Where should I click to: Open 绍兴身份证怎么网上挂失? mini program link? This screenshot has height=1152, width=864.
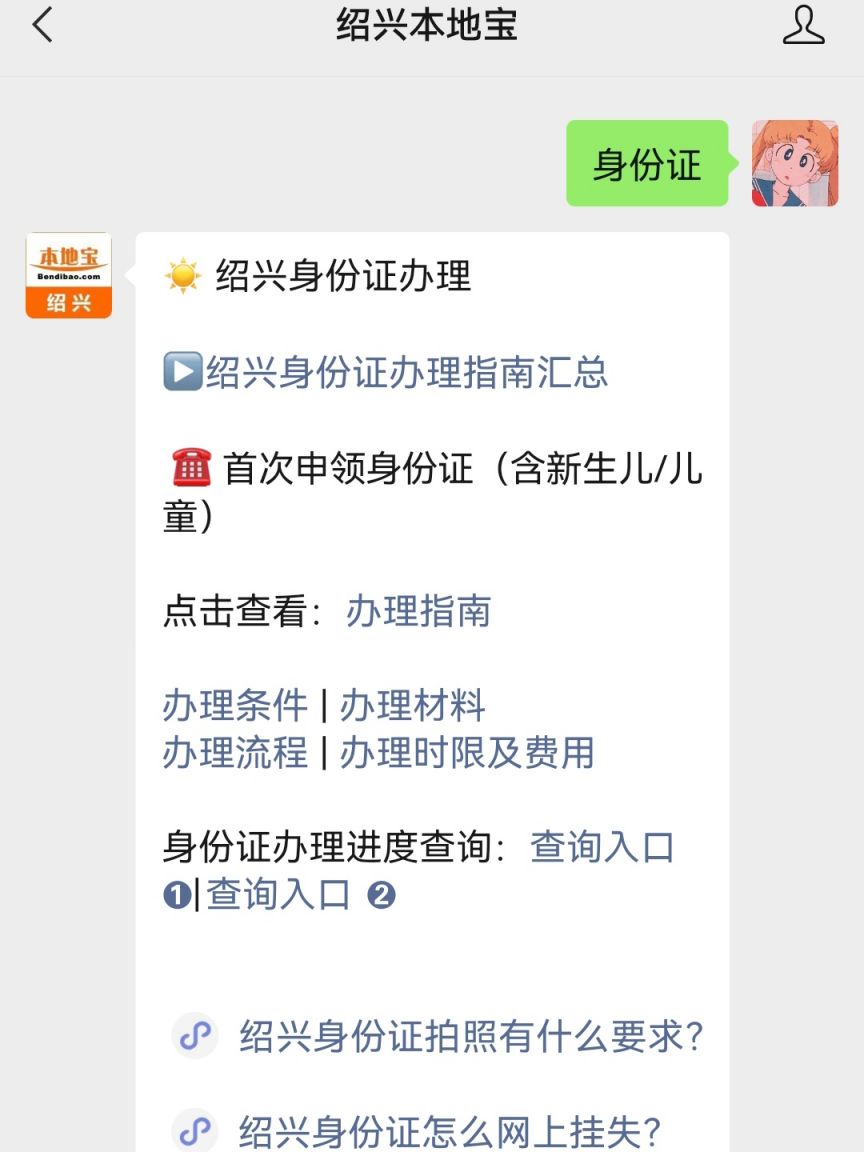tap(449, 1131)
